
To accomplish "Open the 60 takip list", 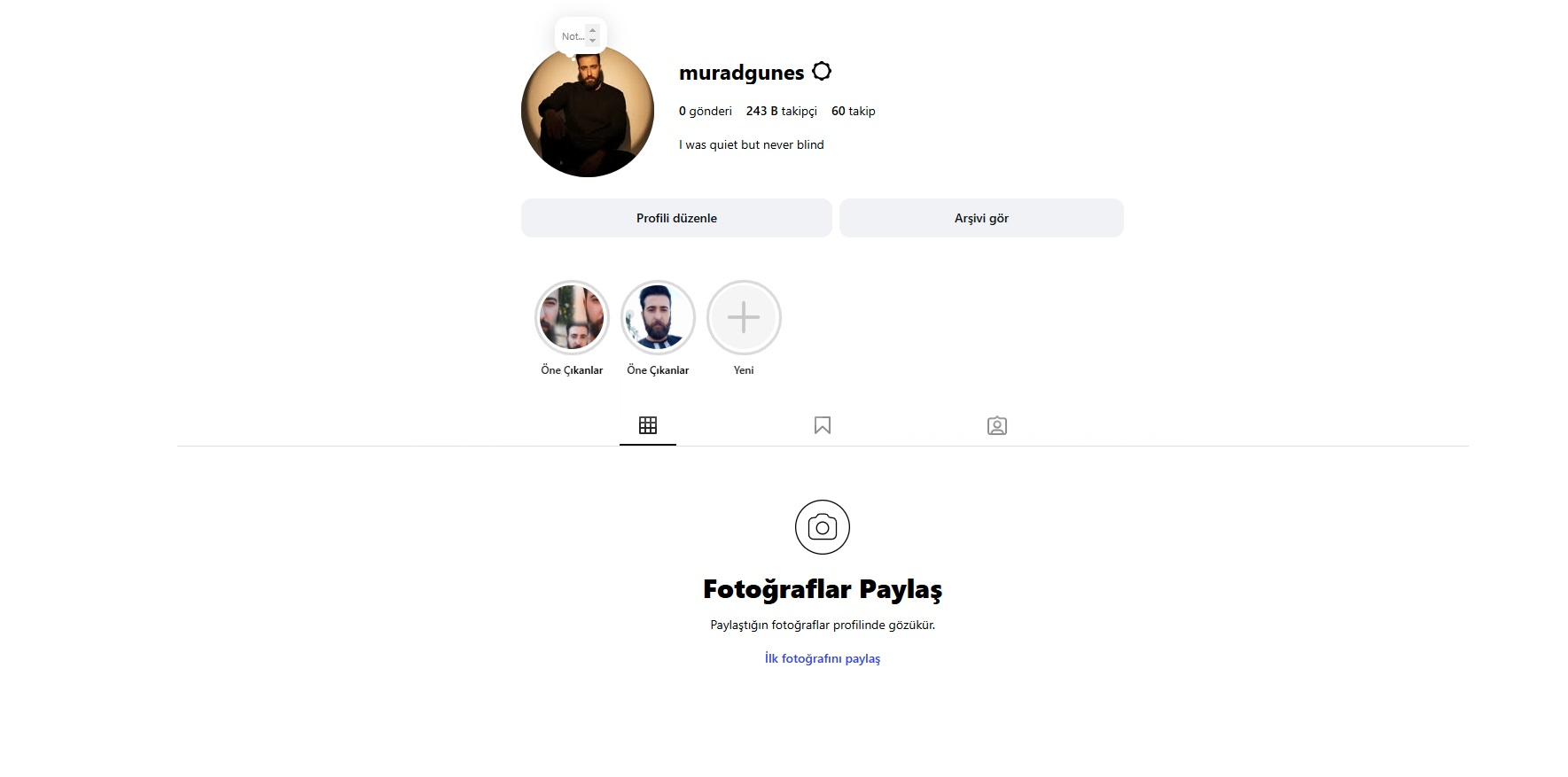I will click(x=853, y=111).
